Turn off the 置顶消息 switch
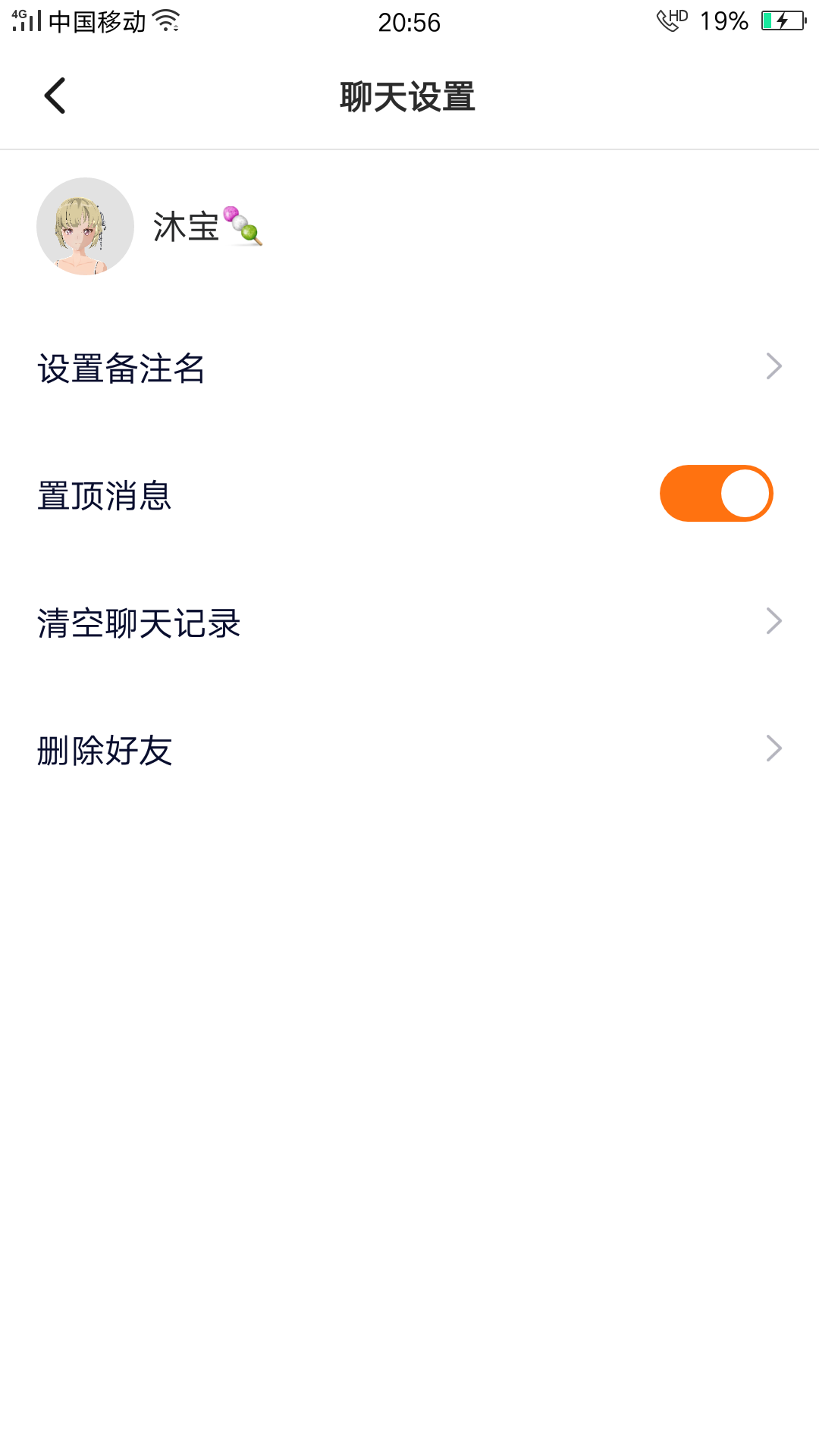 pos(716,494)
